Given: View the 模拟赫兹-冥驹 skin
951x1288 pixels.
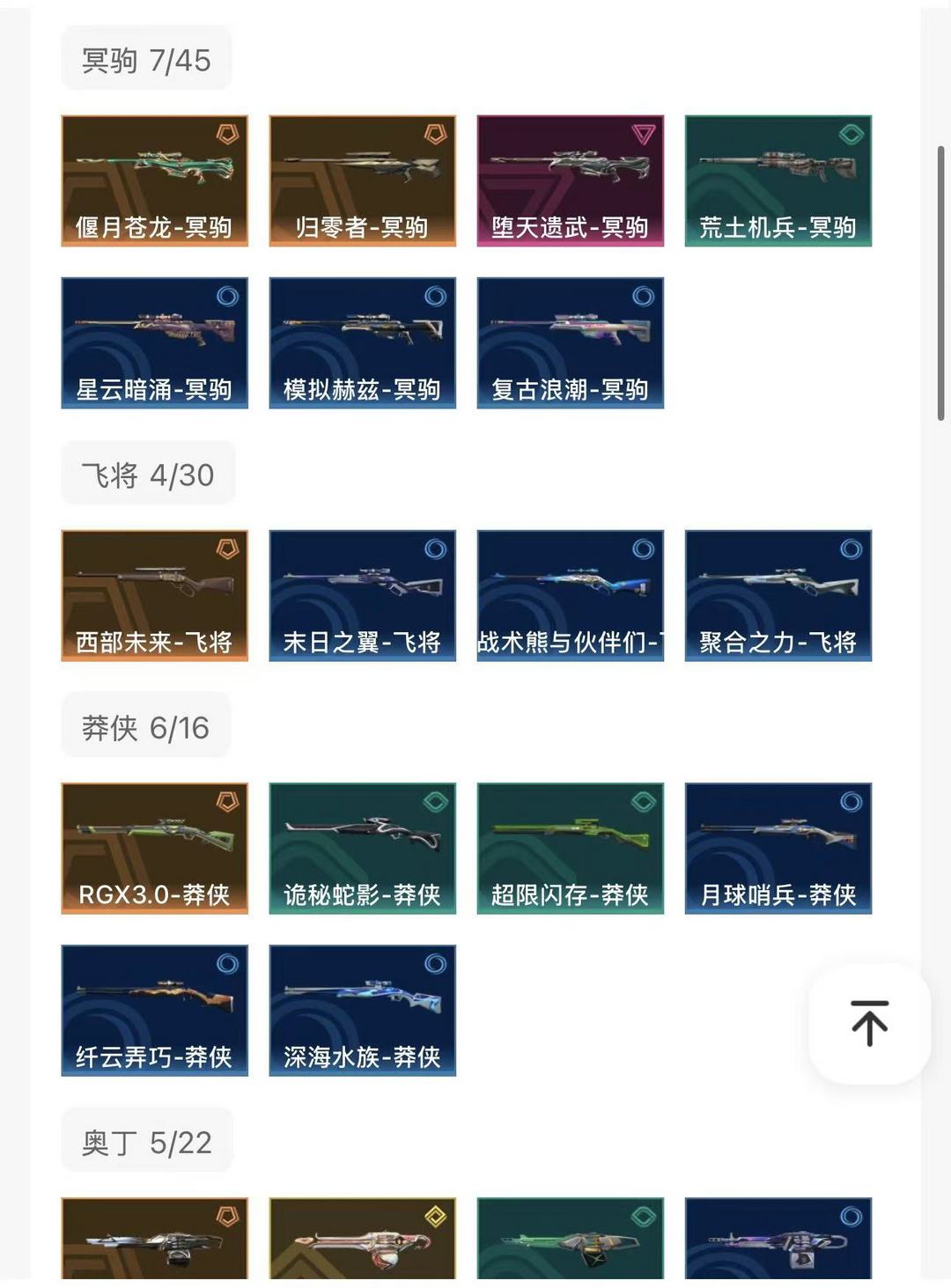Looking at the screenshot, I should pyautogui.click(x=363, y=343).
